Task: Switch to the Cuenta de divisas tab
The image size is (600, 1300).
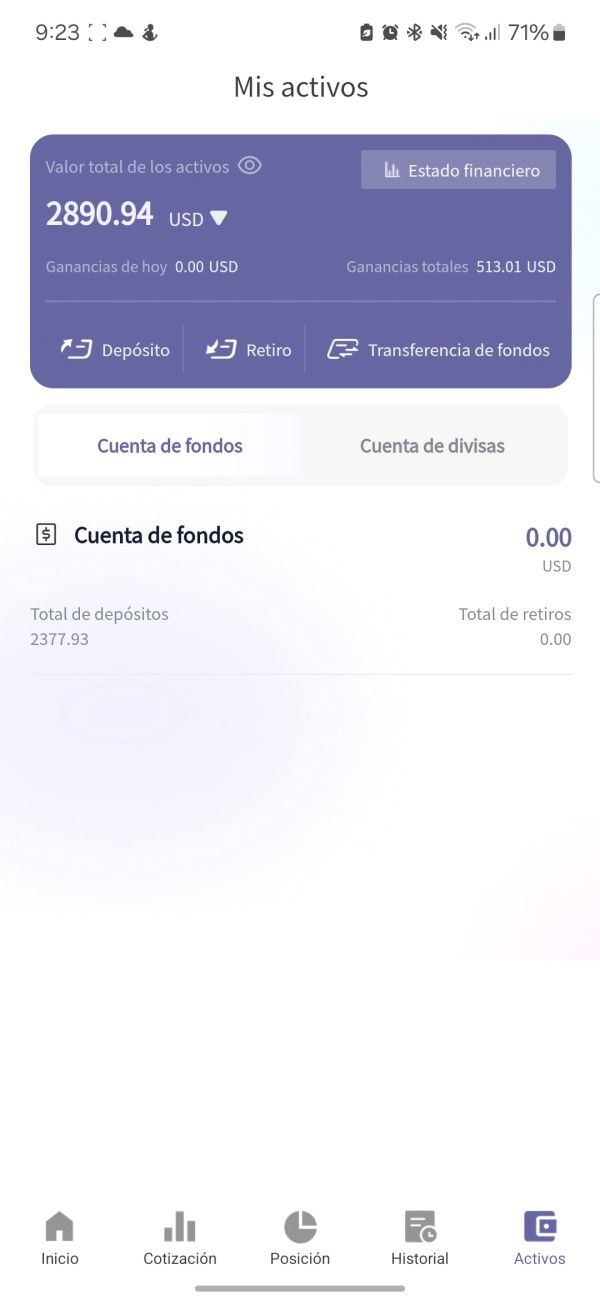Action: pyautogui.click(x=432, y=446)
